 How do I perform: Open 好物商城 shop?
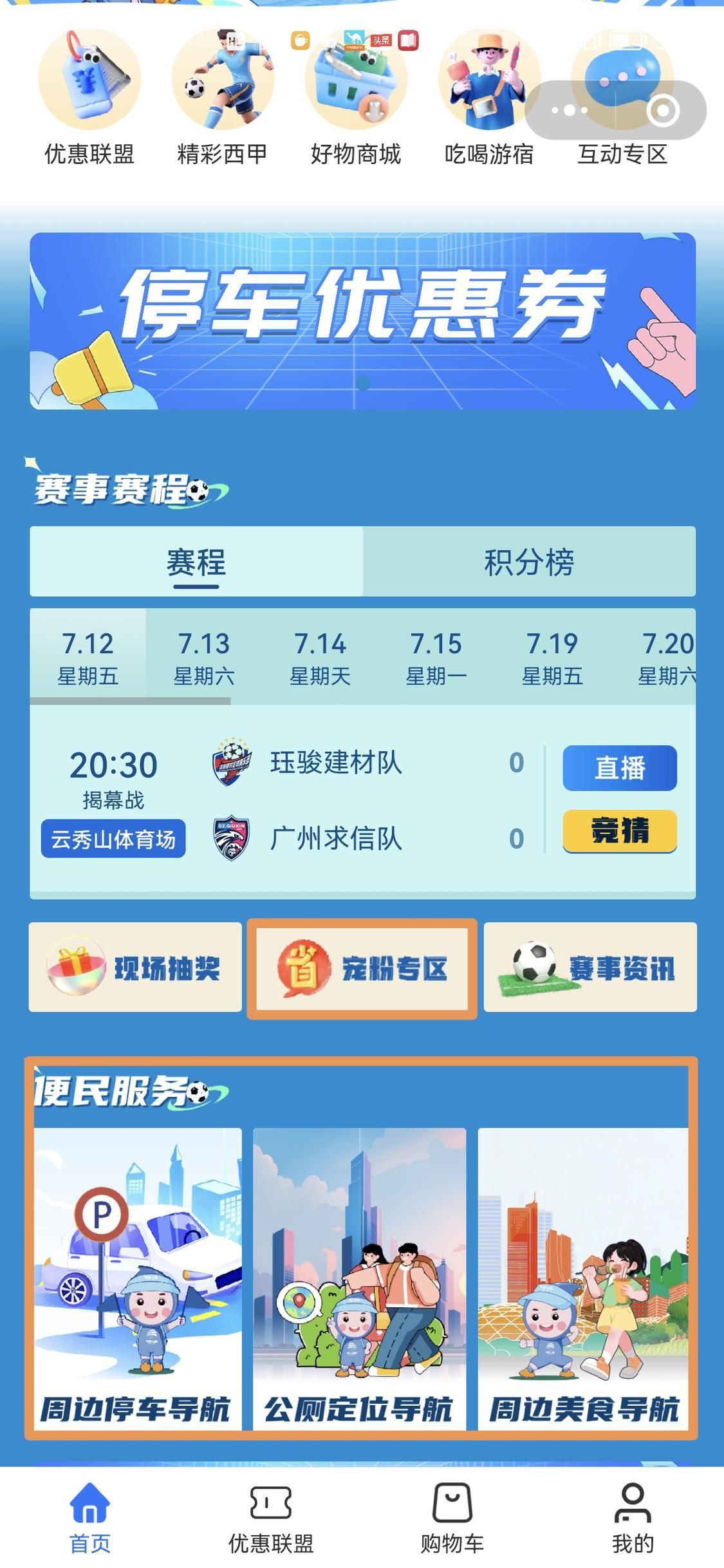(355, 97)
